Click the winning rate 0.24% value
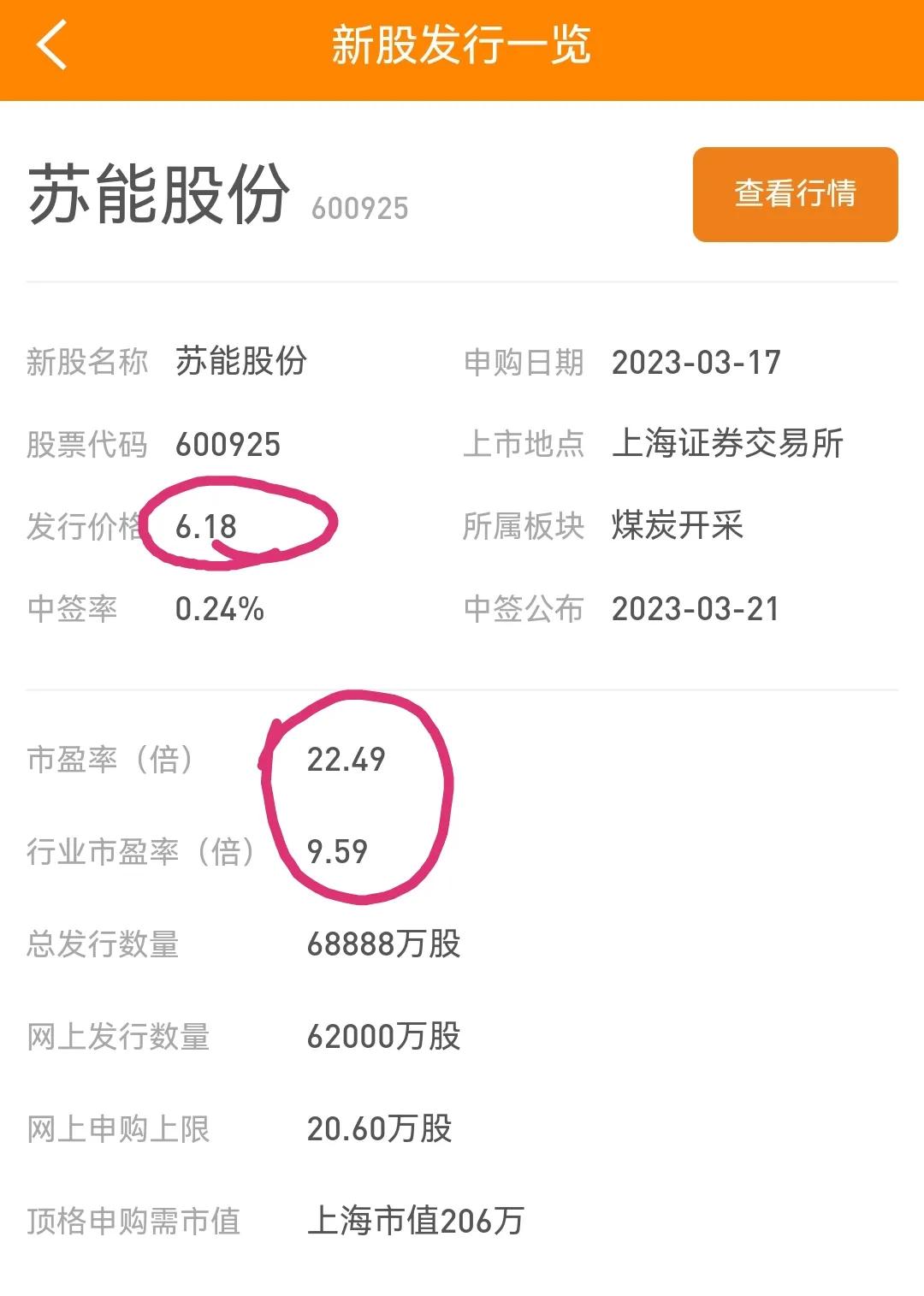 pyautogui.click(x=221, y=608)
